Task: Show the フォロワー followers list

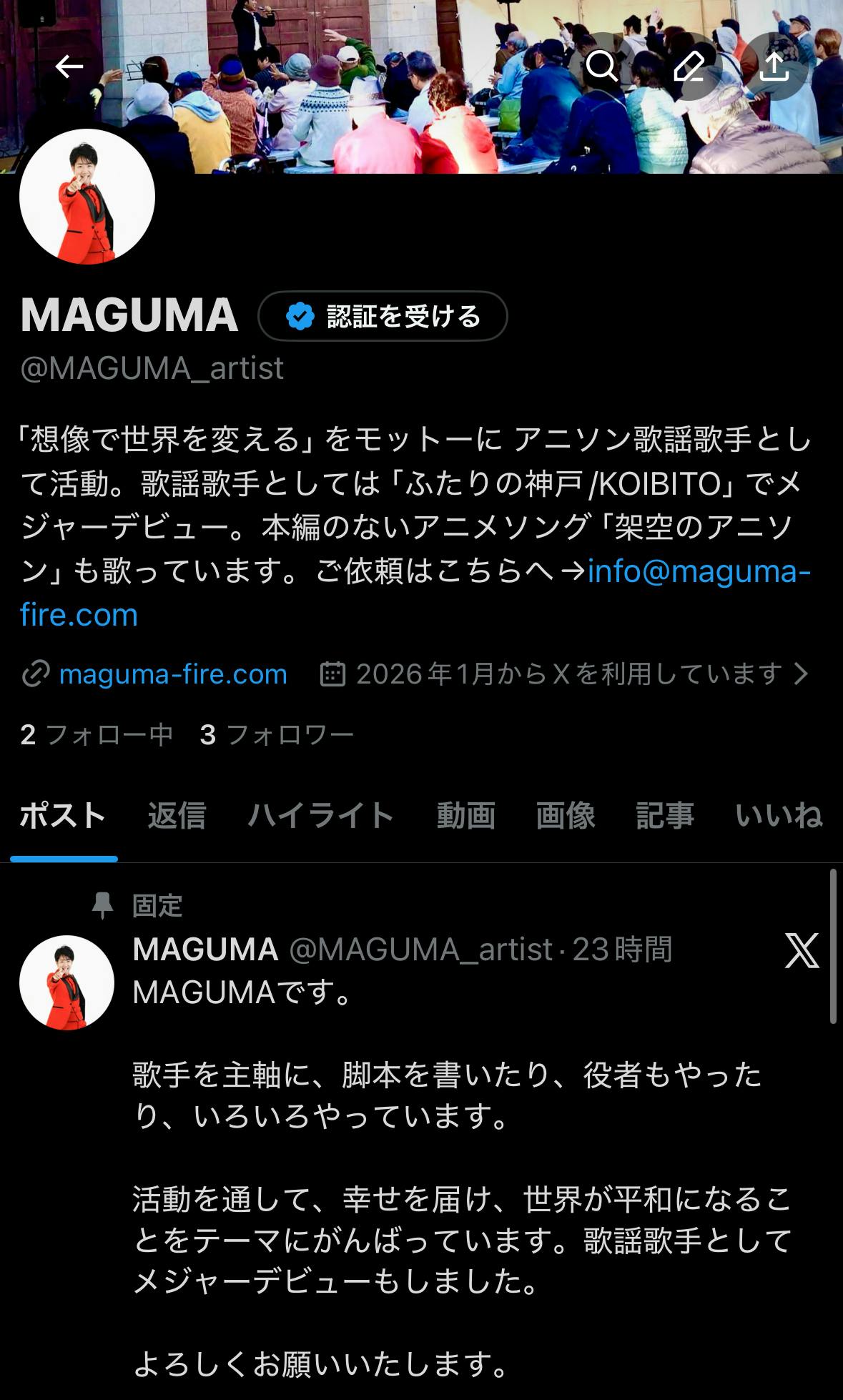Action: click(x=277, y=735)
